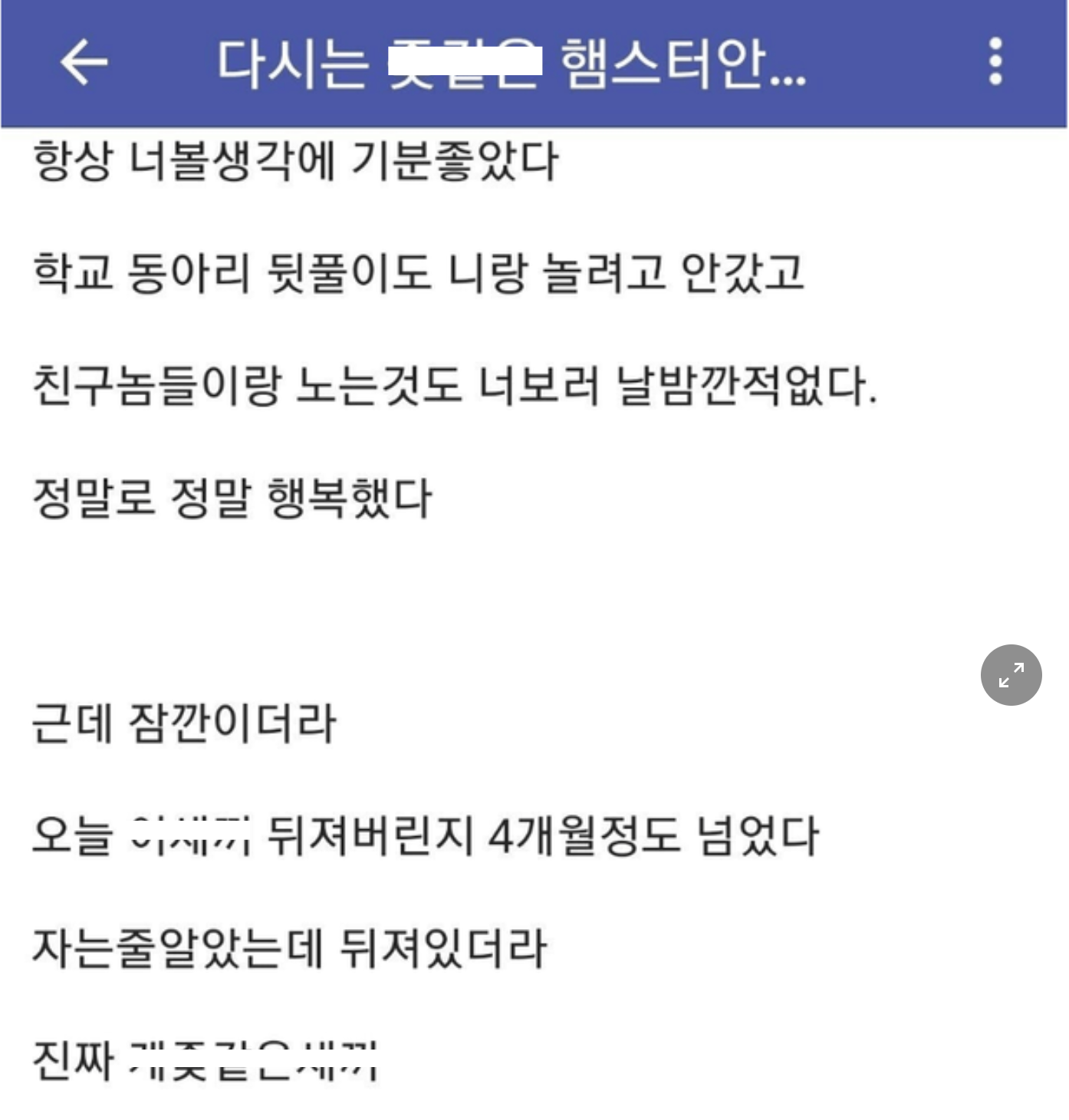Expand the image to full screen

pos(1011,675)
